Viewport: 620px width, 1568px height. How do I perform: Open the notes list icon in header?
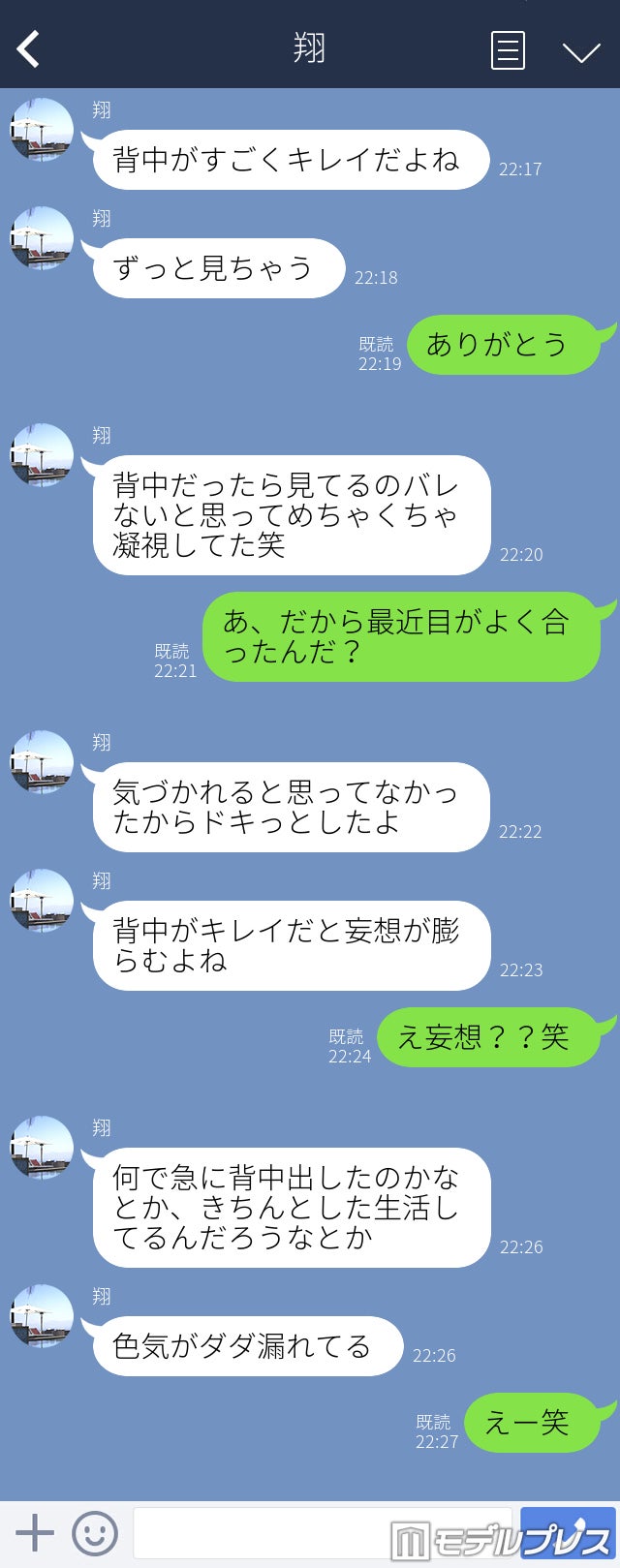point(508,50)
